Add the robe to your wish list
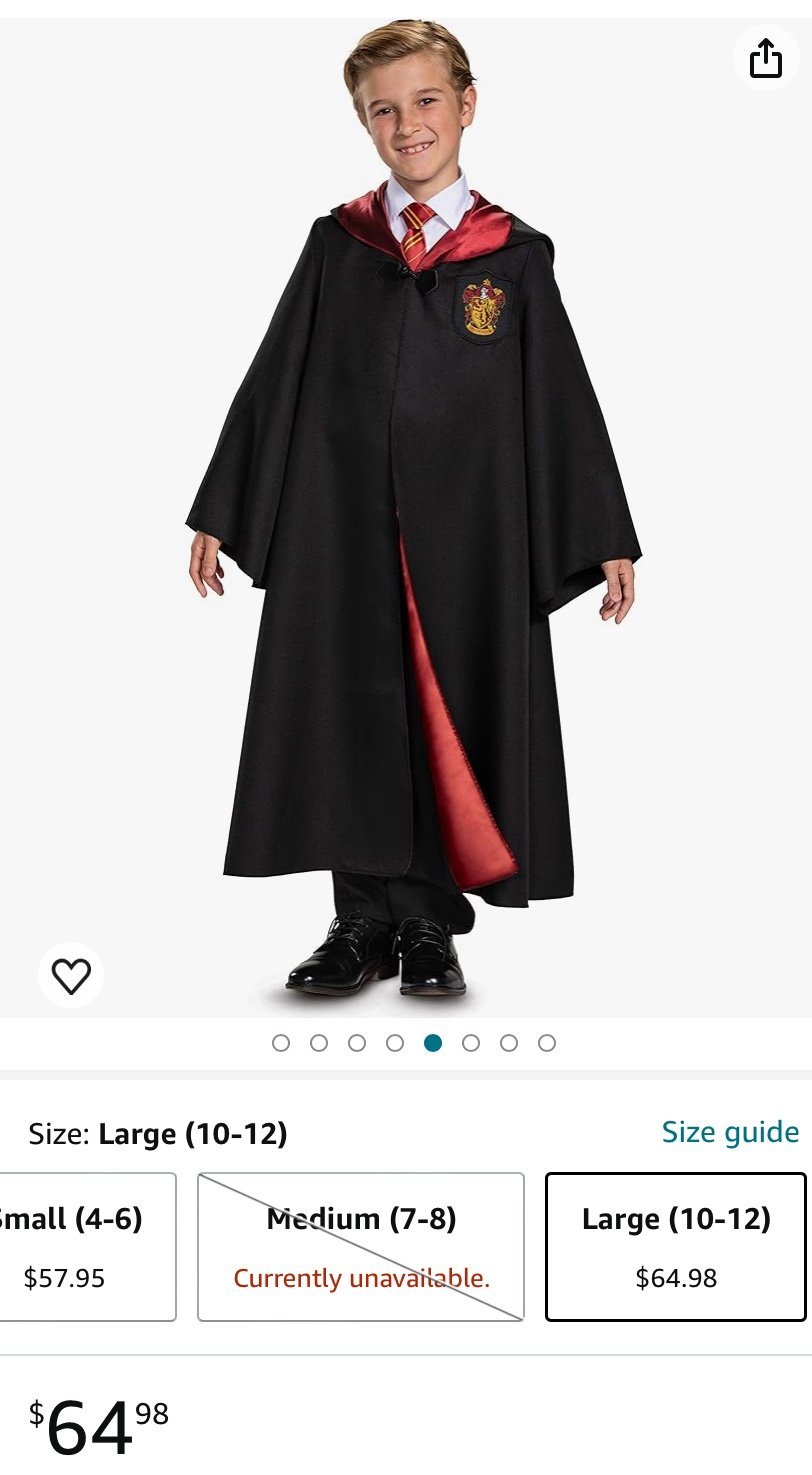The image size is (812, 1475). (71, 975)
